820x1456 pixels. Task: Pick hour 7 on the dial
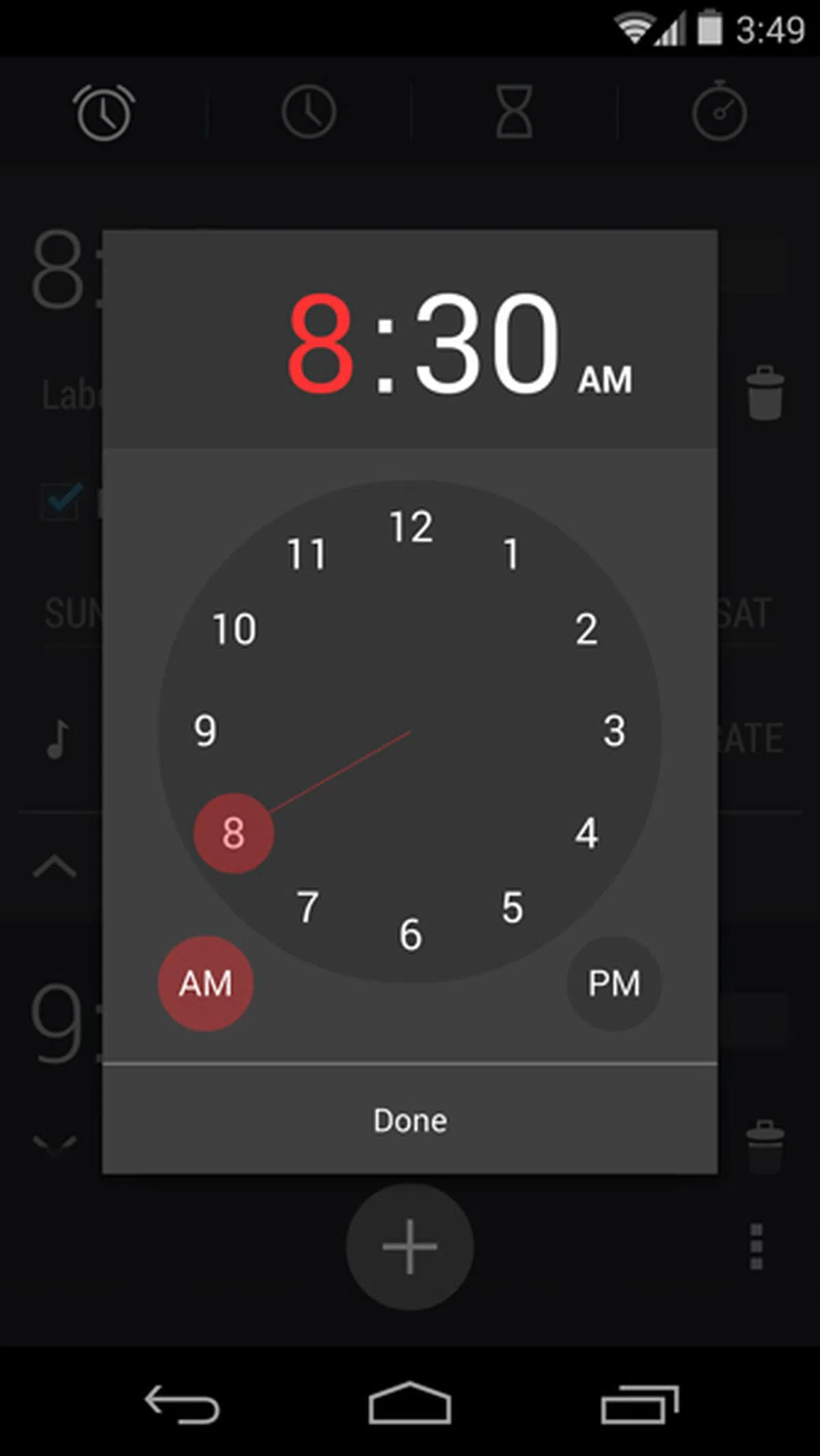[x=307, y=907]
